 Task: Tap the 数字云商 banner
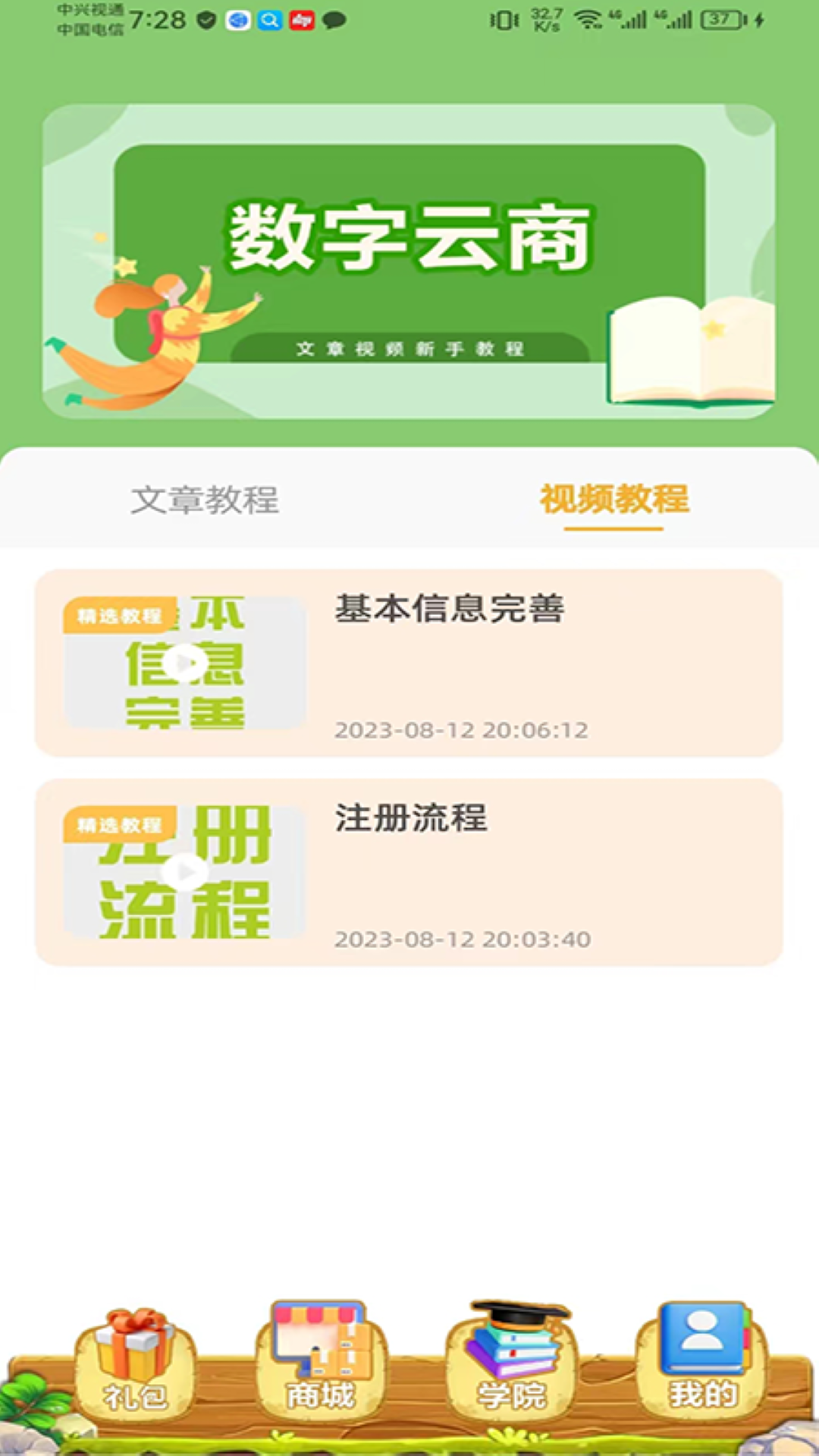409,262
